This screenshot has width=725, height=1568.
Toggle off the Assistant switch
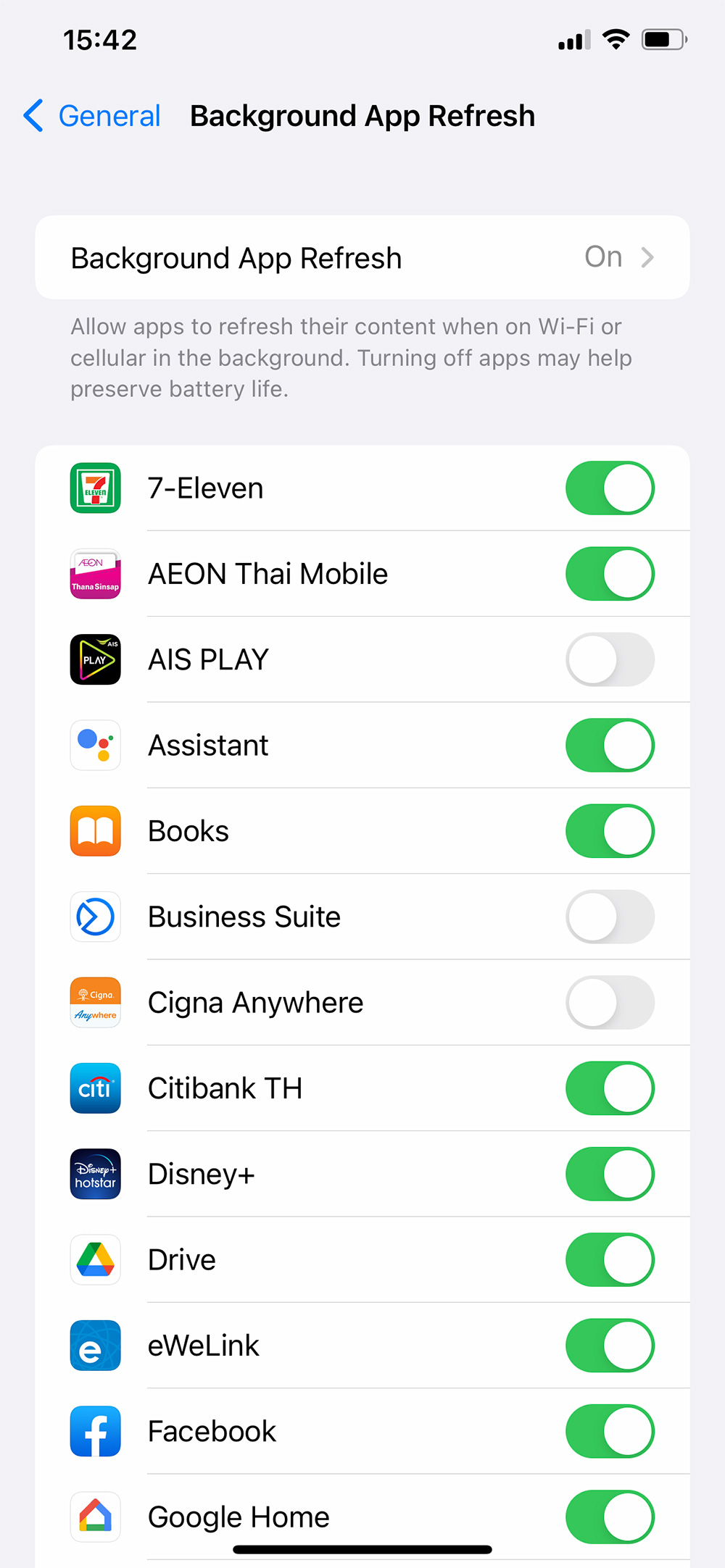point(610,746)
